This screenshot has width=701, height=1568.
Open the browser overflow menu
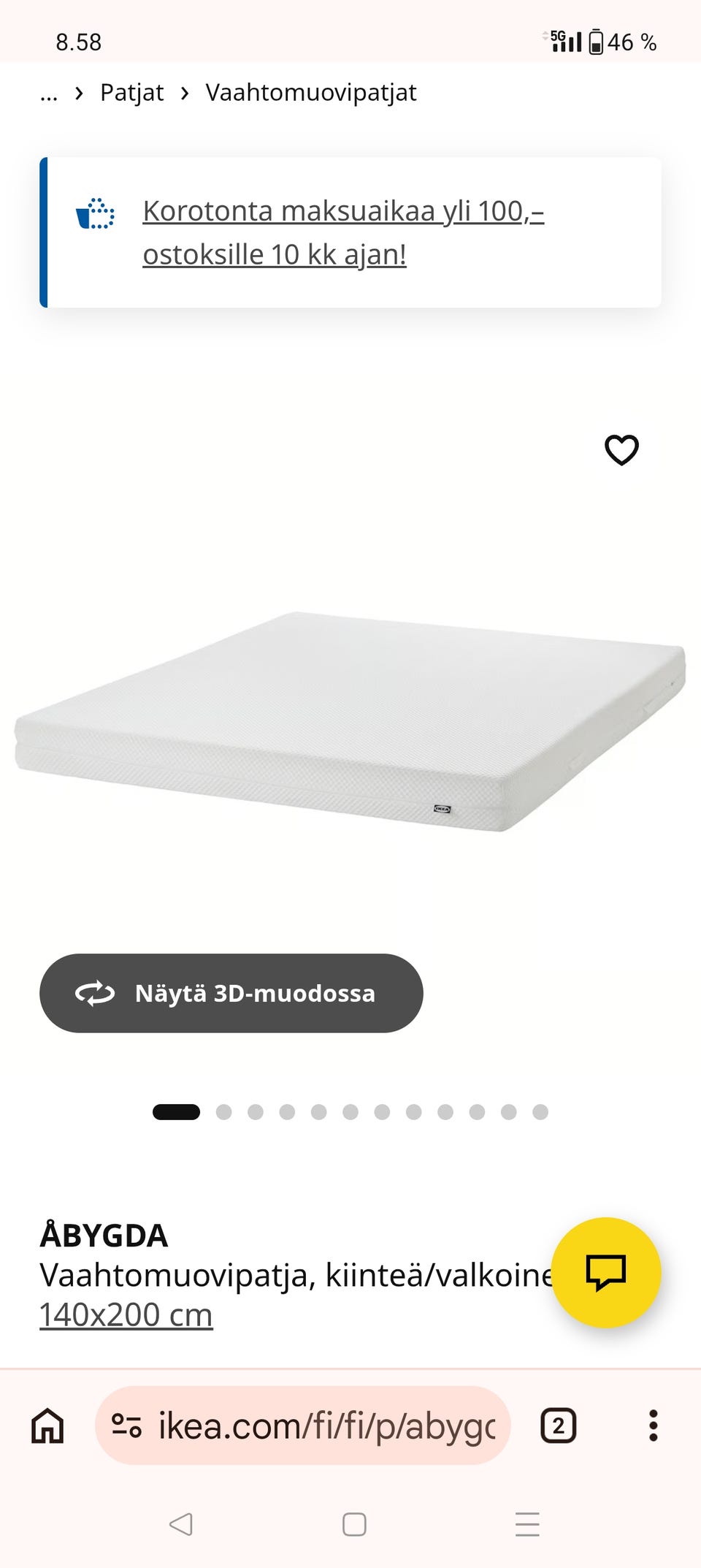pos(653,1426)
